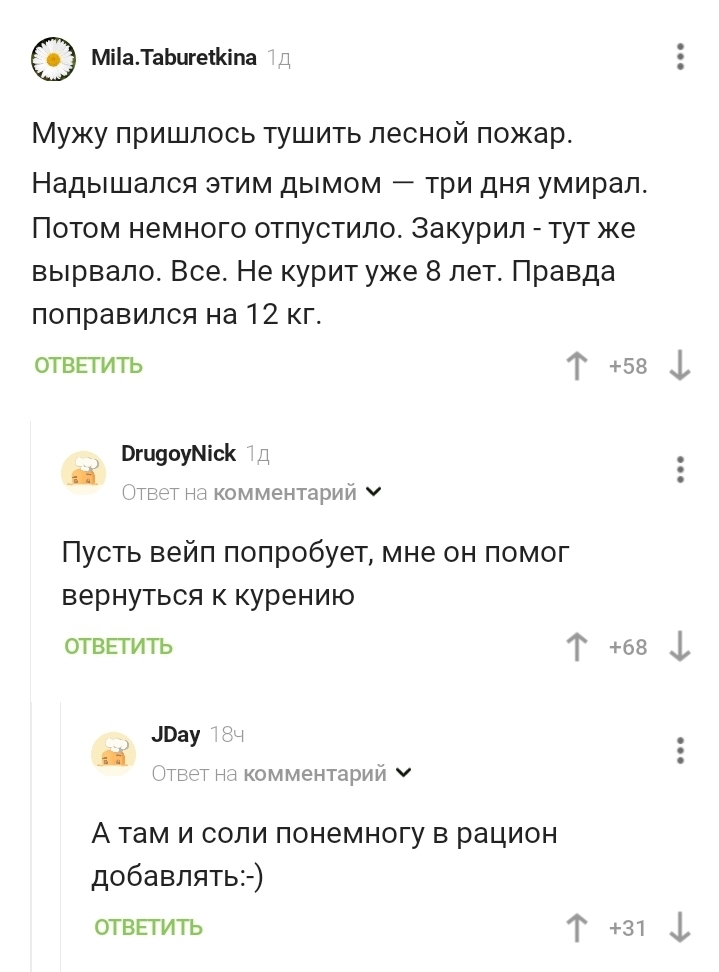Open Mila.Taburetkina's profile
719x972 pixels.
coord(173,58)
